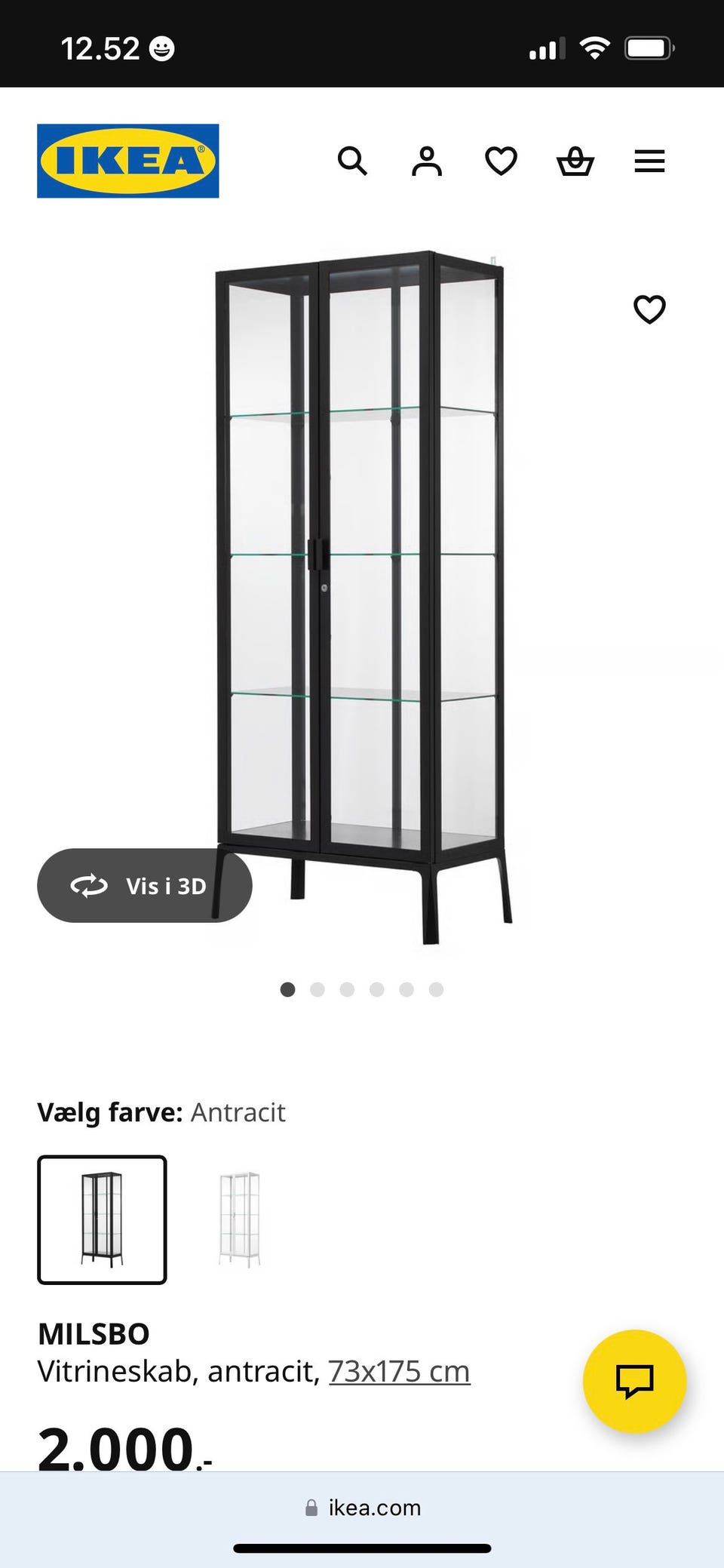This screenshot has height=1568, width=724.
Task: Click the Vis i 3D button
Action: point(144,886)
